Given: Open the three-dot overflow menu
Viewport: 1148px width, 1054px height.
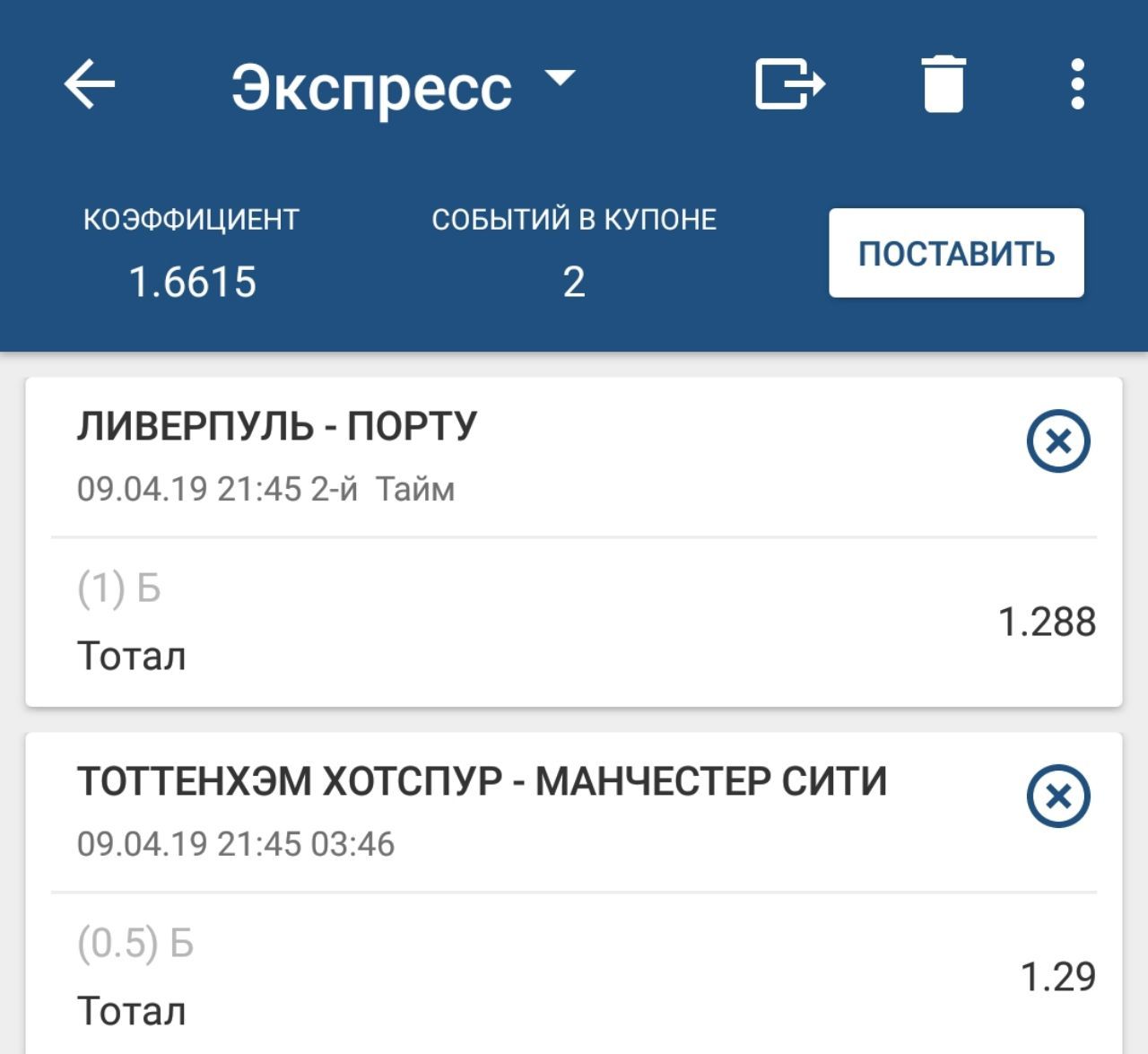Looking at the screenshot, I should tap(1078, 84).
